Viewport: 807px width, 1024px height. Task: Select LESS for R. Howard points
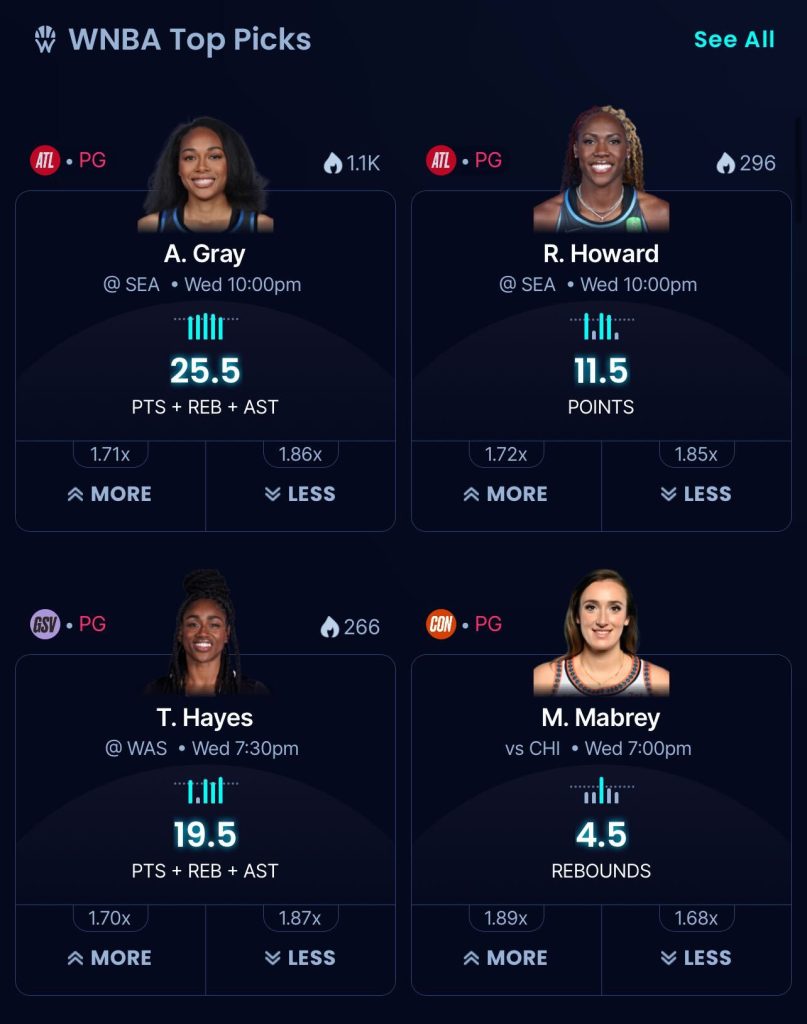[696, 493]
